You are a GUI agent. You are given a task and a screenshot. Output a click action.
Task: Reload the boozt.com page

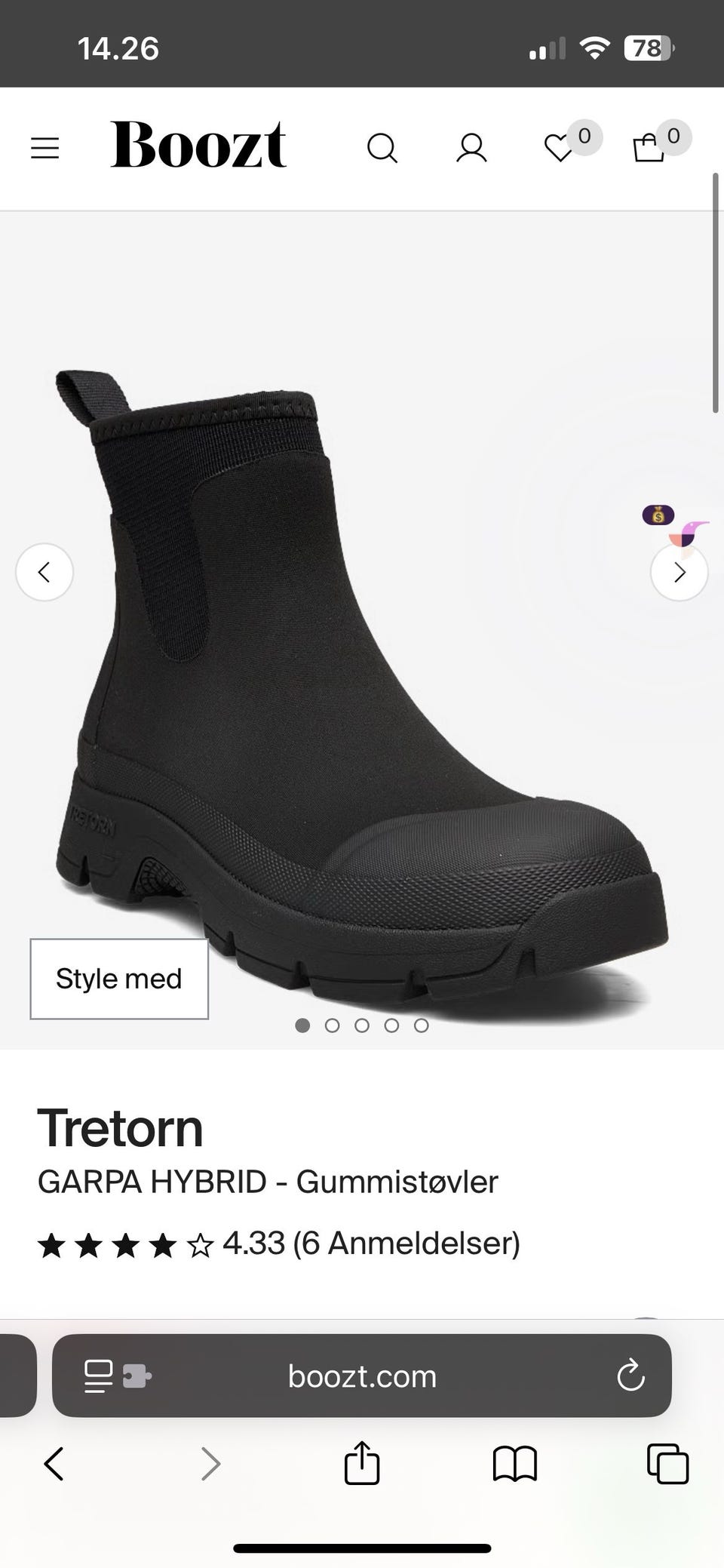pos(630,1376)
